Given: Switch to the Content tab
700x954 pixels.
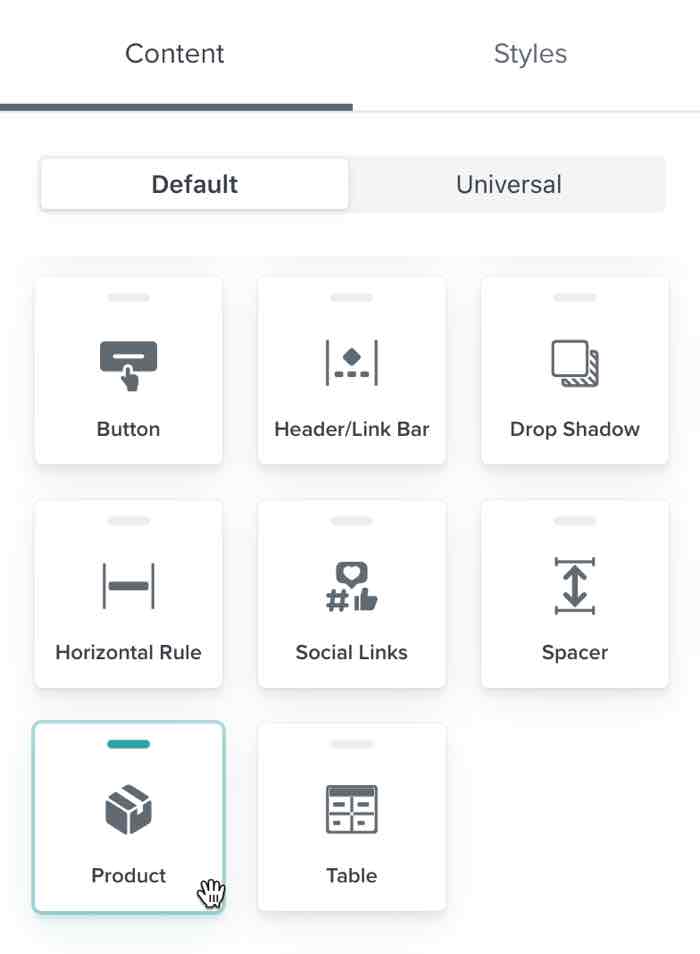Looking at the screenshot, I should pyautogui.click(x=175, y=54).
